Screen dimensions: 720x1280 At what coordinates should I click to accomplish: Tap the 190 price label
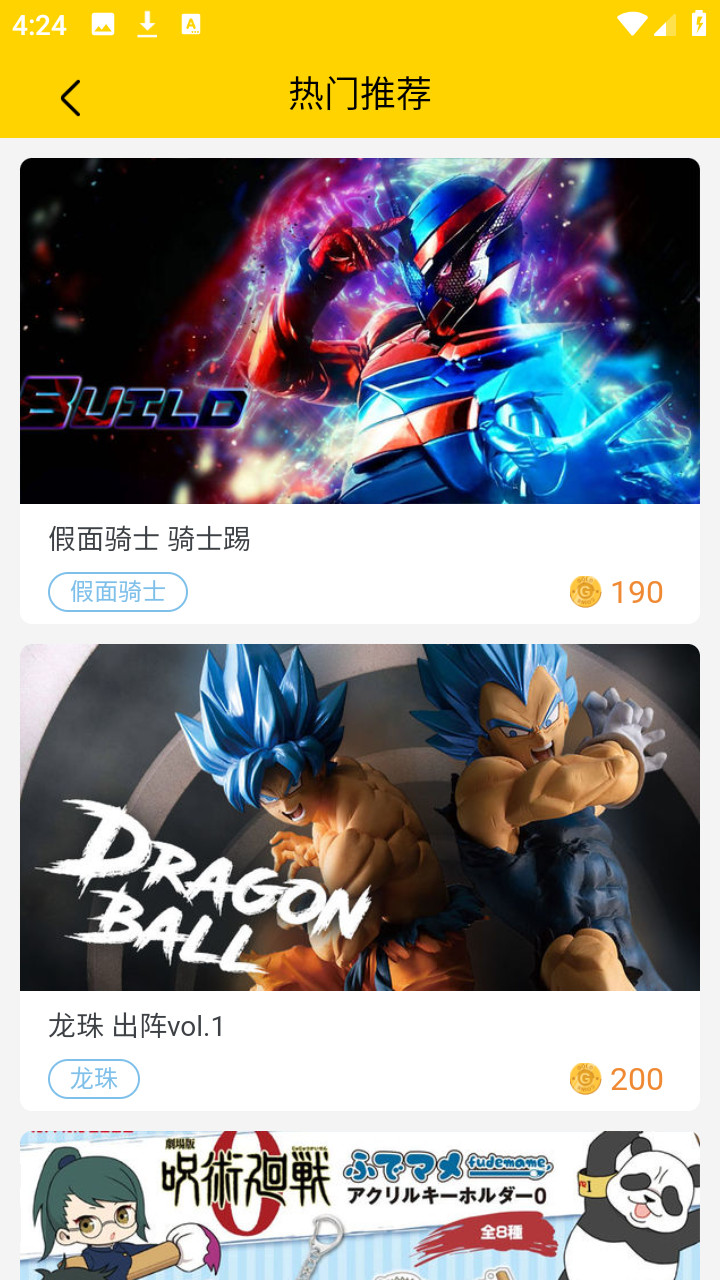pos(637,592)
